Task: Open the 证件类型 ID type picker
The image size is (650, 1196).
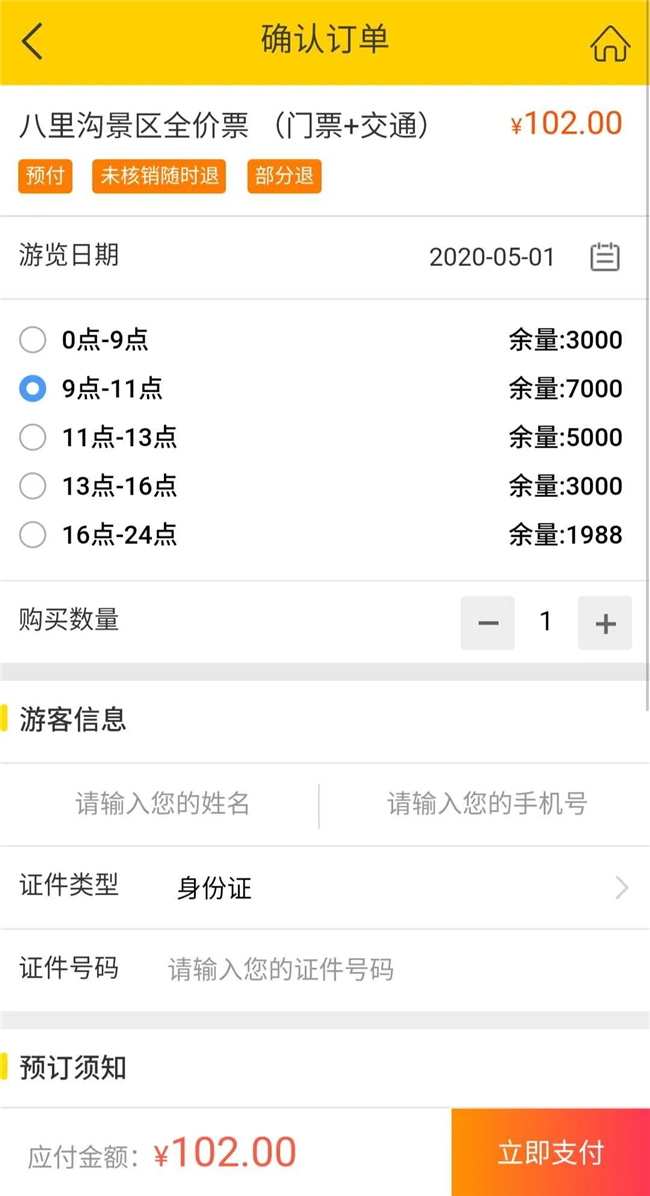Action: click(400, 888)
